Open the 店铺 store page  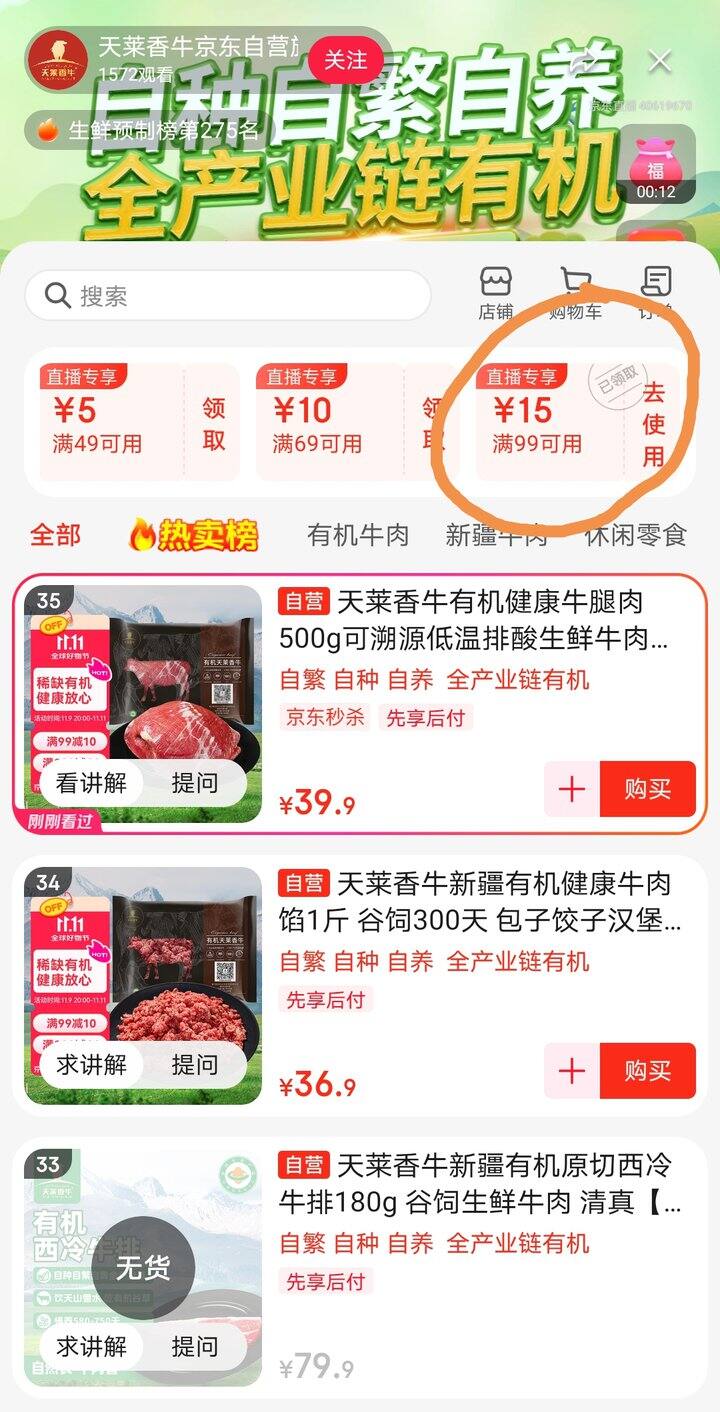click(495, 293)
